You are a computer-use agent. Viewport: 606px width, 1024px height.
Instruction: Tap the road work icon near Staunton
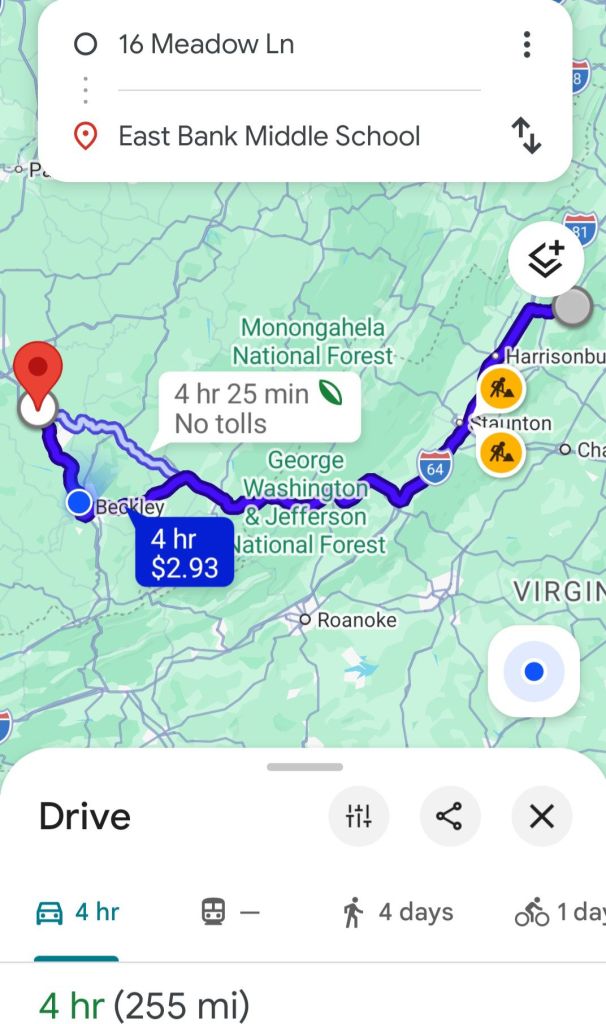(501, 452)
